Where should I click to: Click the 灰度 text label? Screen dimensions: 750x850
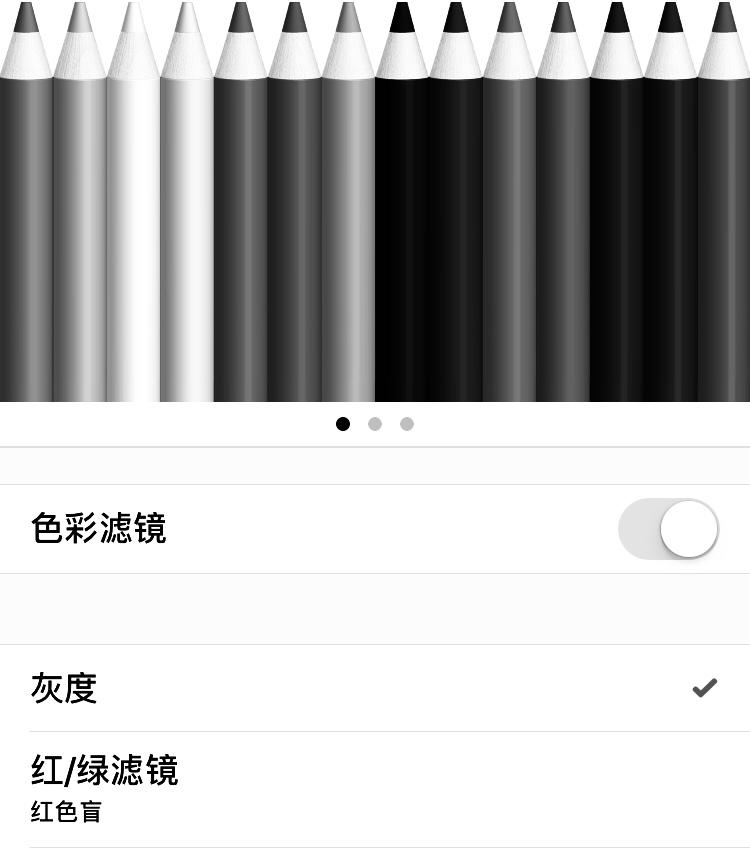pos(64,688)
